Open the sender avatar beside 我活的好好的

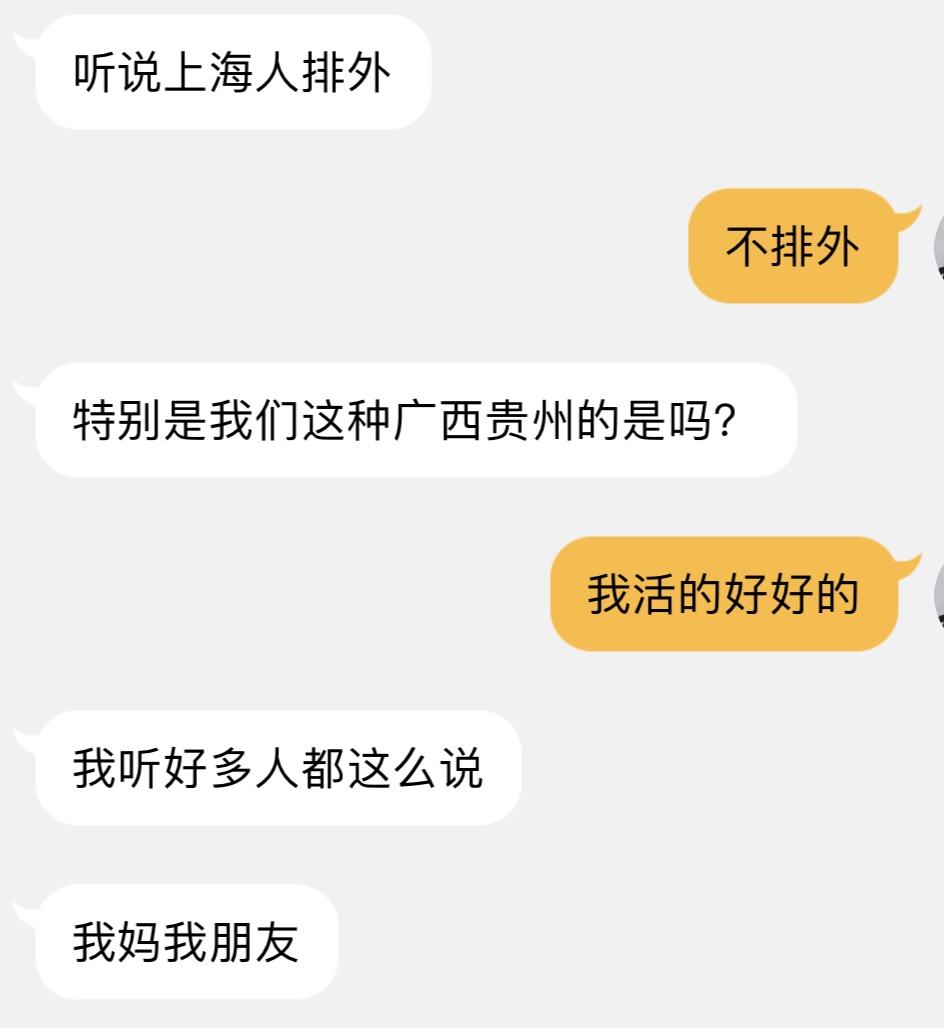click(x=938, y=594)
